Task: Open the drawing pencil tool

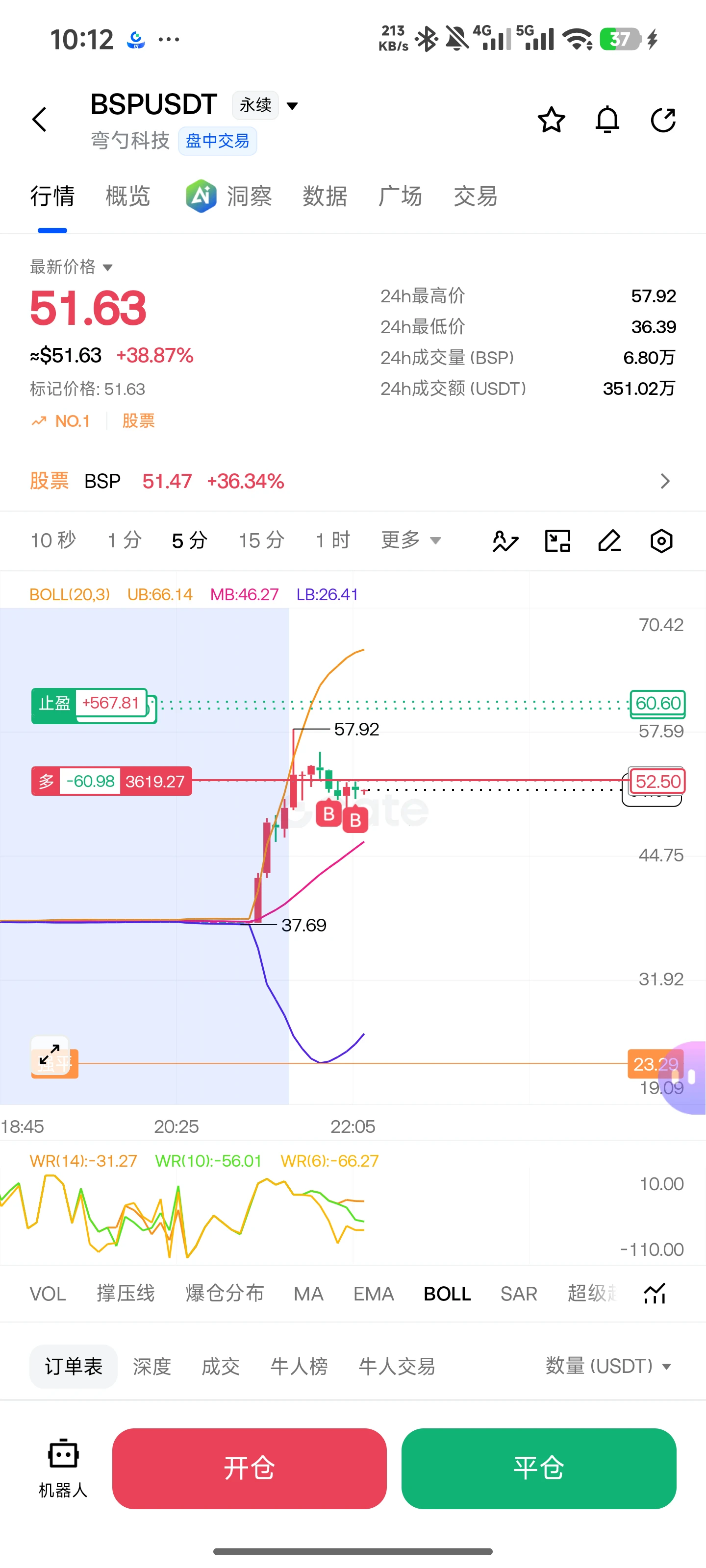Action: [609, 540]
